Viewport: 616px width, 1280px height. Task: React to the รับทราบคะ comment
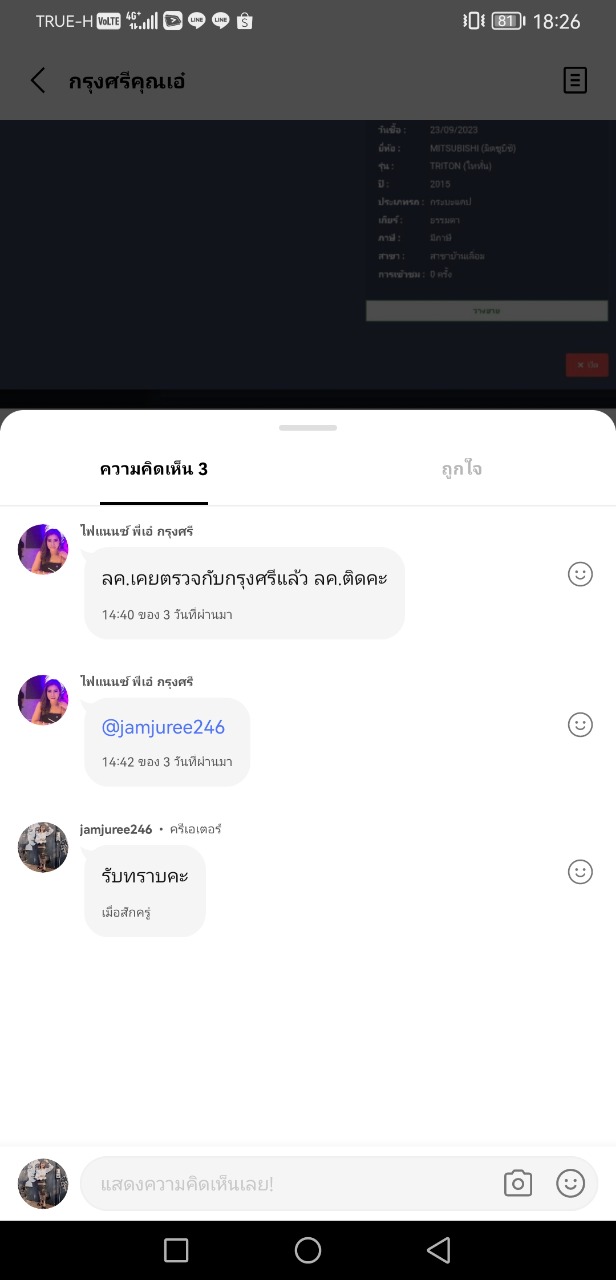(x=580, y=872)
